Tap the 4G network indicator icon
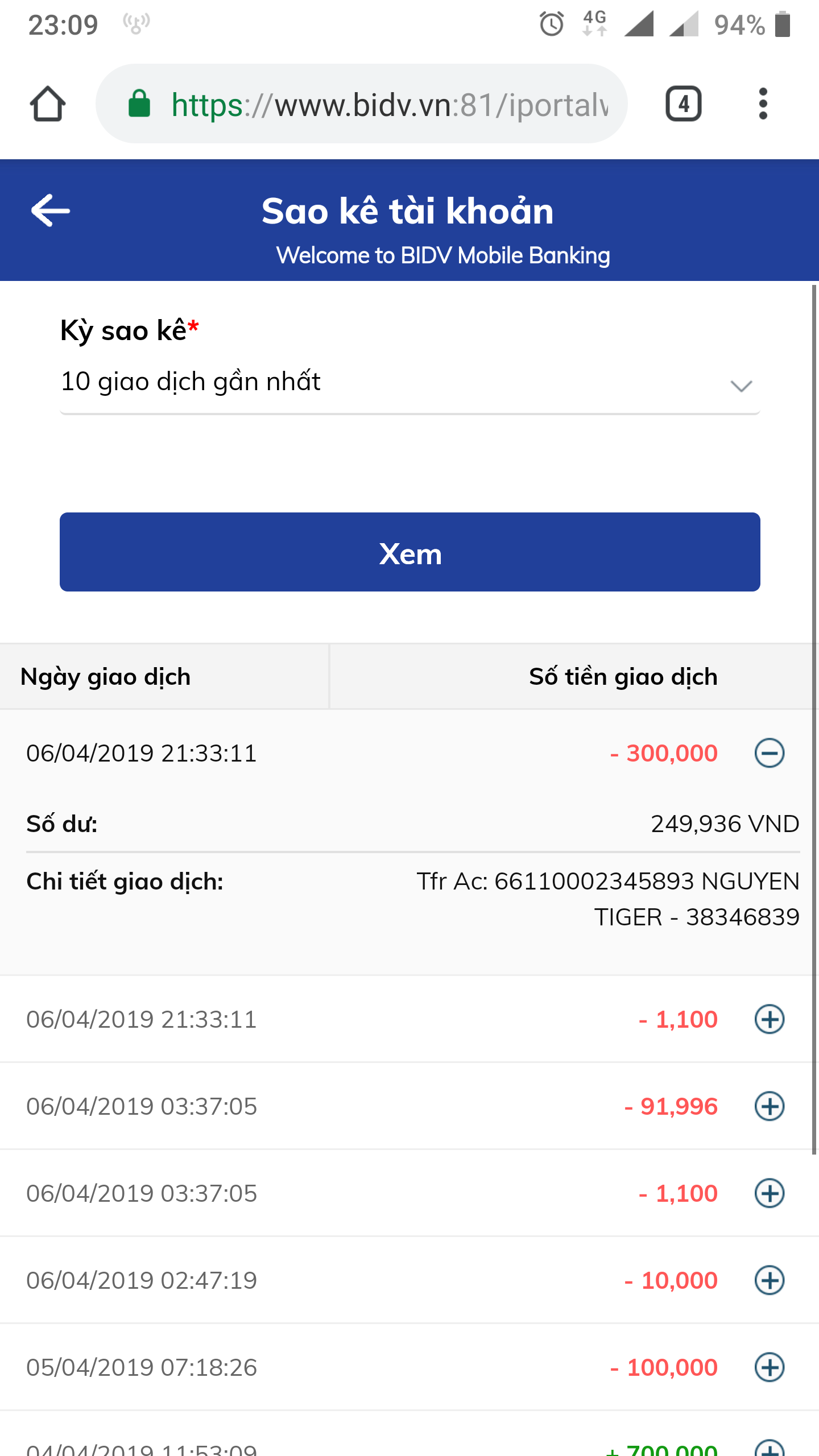The height and width of the screenshot is (1456, 819). (x=593, y=24)
